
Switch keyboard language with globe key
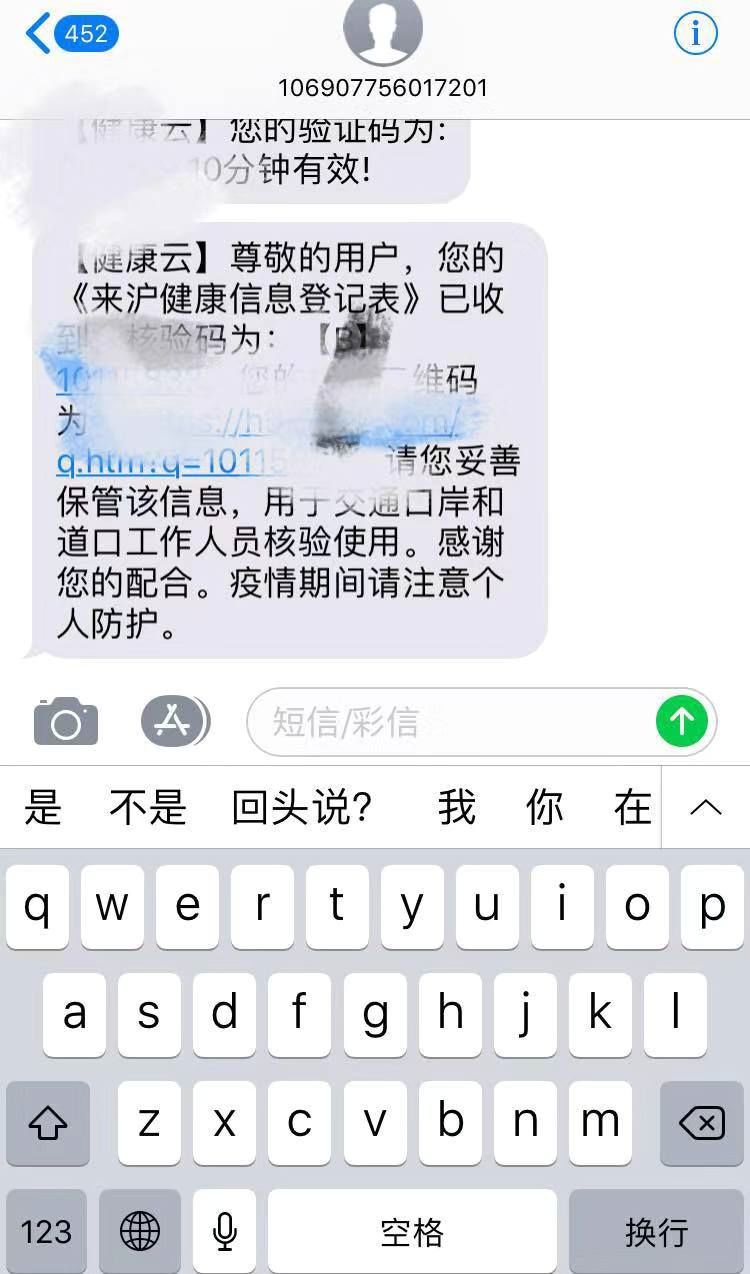point(140,1231)
